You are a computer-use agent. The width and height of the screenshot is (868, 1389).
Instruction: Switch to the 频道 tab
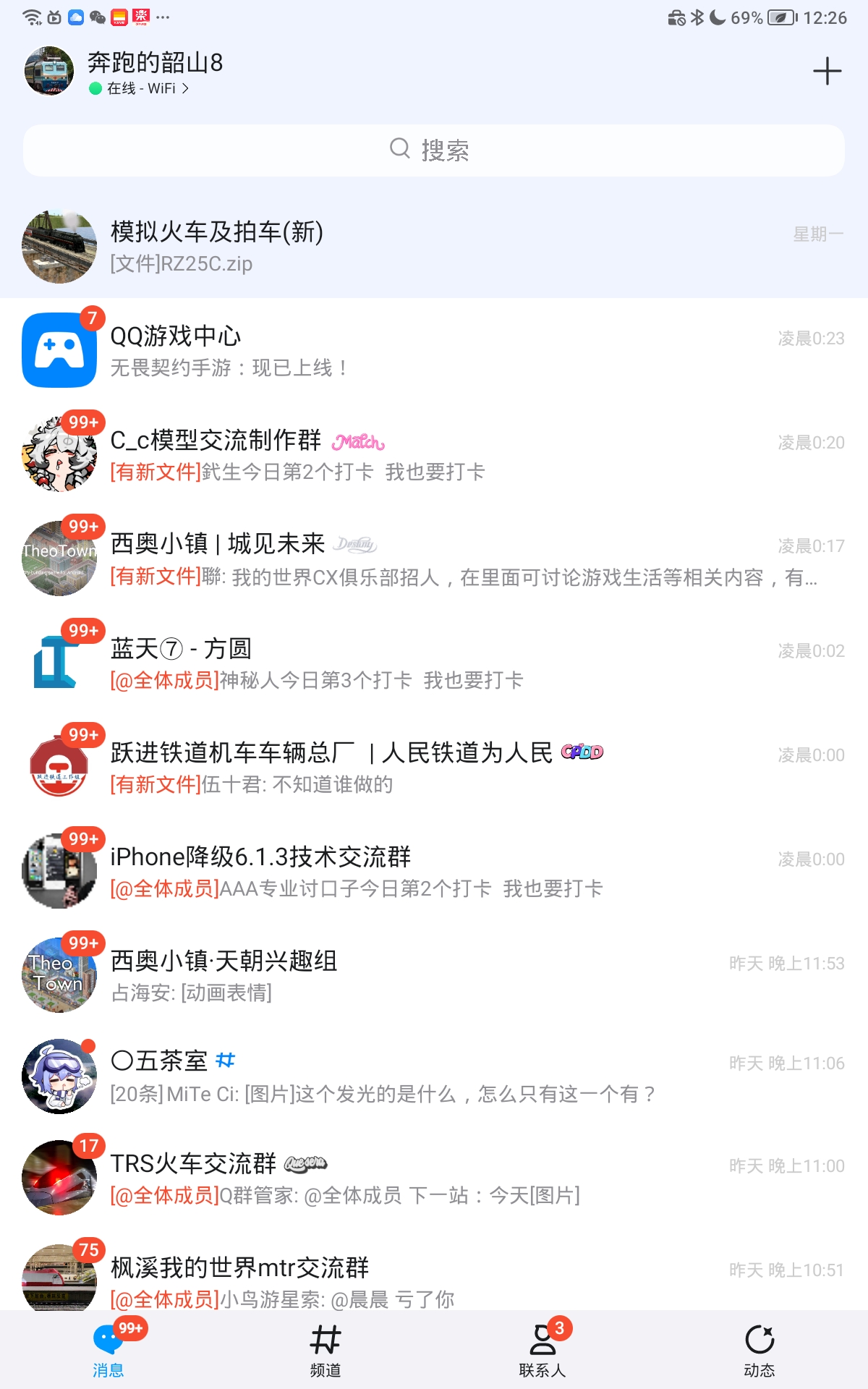(x=325, y=1350)
